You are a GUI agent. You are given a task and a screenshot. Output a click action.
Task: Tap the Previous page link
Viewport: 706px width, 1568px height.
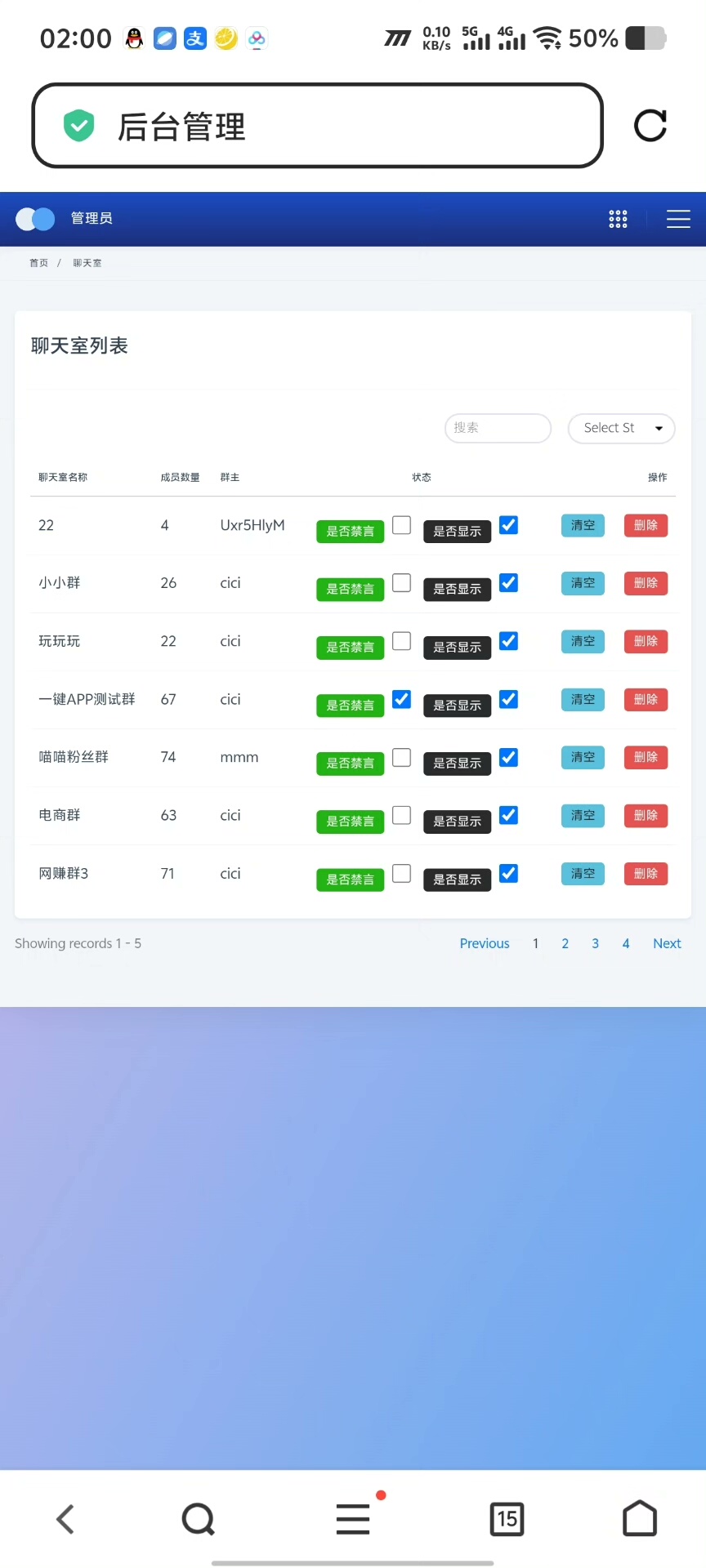tap(485, 943)
